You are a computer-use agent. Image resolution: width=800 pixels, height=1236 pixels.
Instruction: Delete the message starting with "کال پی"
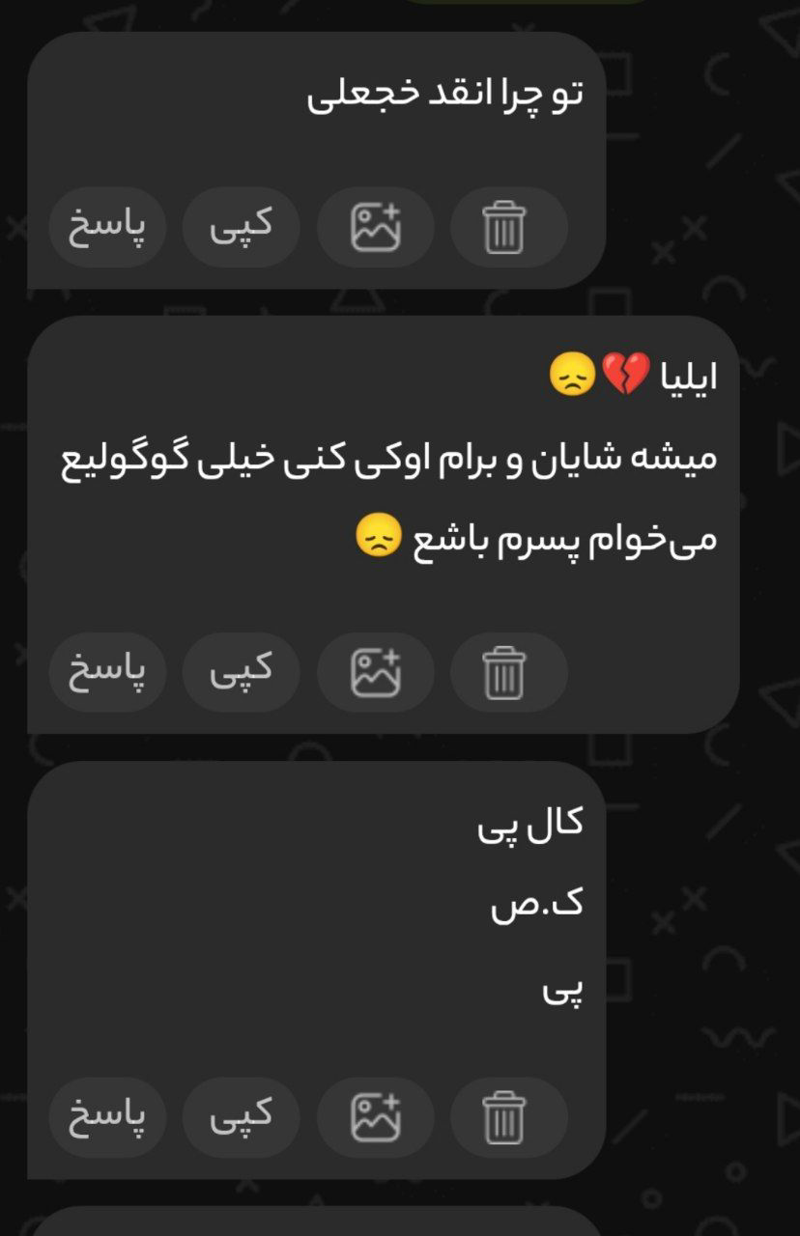coord(508,1117)
